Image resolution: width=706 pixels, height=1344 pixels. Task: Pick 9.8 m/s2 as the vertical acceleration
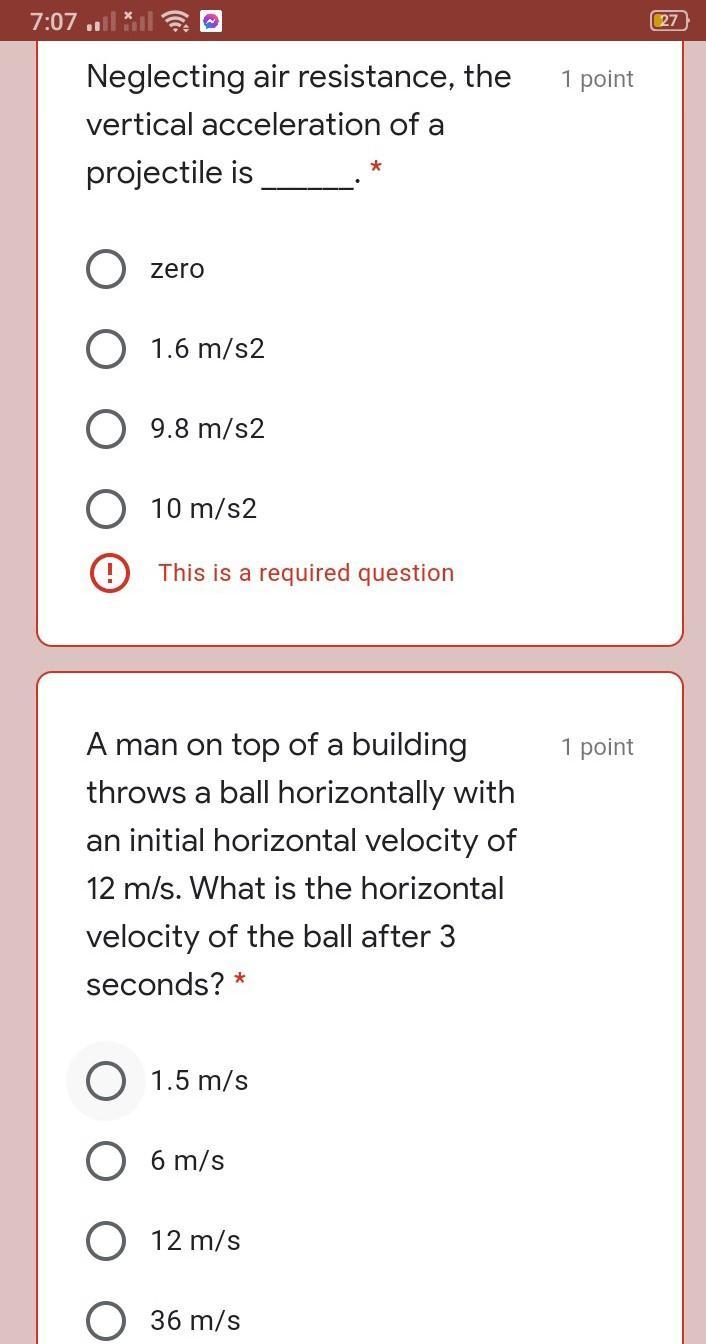(x=106, y=429)
